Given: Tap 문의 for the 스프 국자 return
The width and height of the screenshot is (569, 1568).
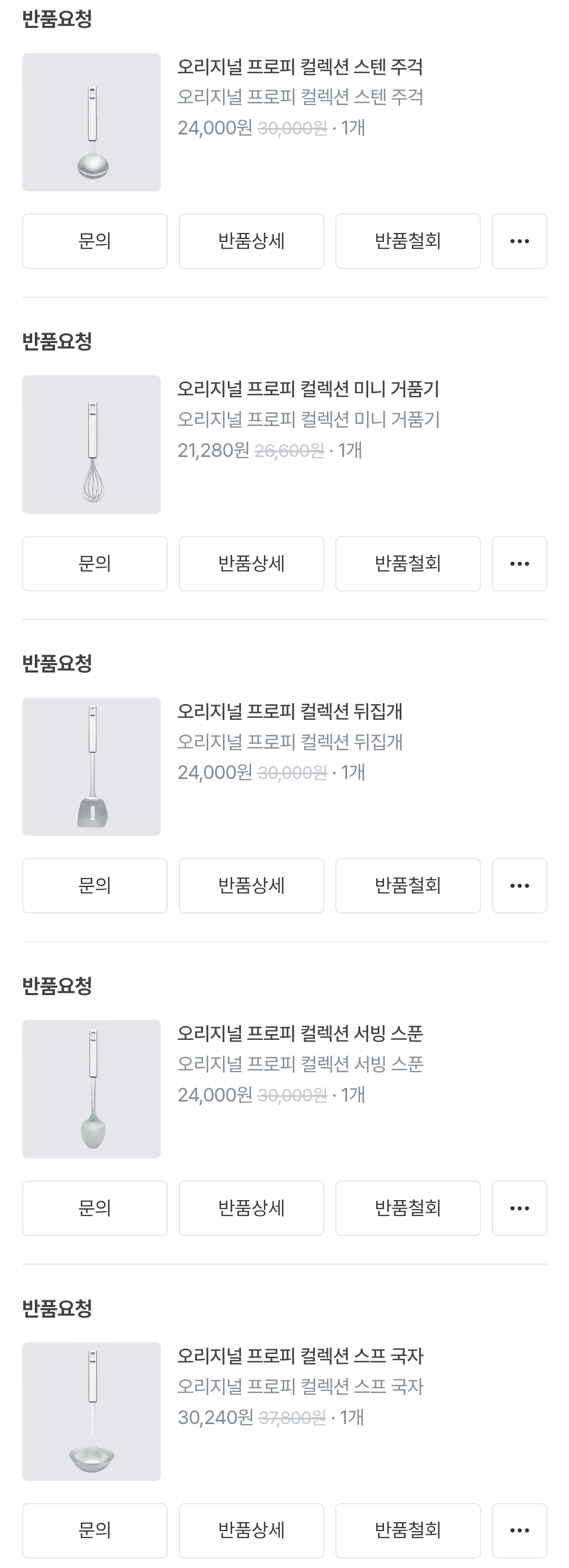Looking at the screenshot, I should (x=94, y=1530).
